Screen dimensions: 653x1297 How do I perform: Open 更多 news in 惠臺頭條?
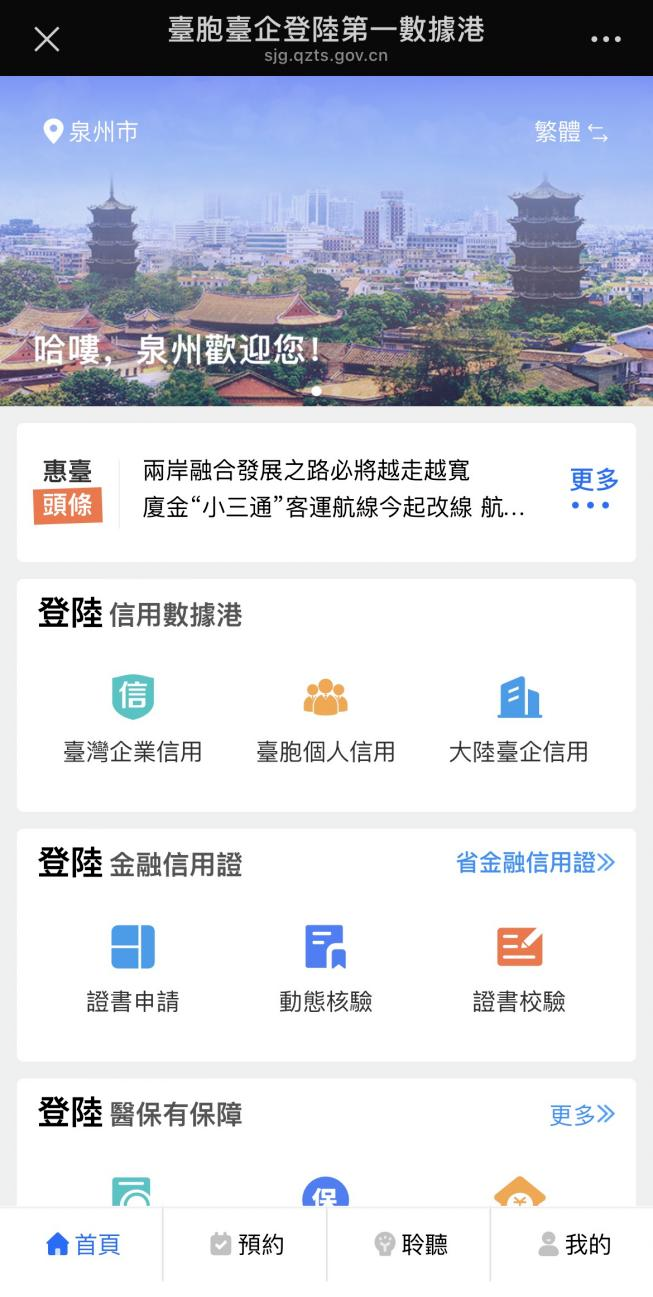tap(593, 490)
